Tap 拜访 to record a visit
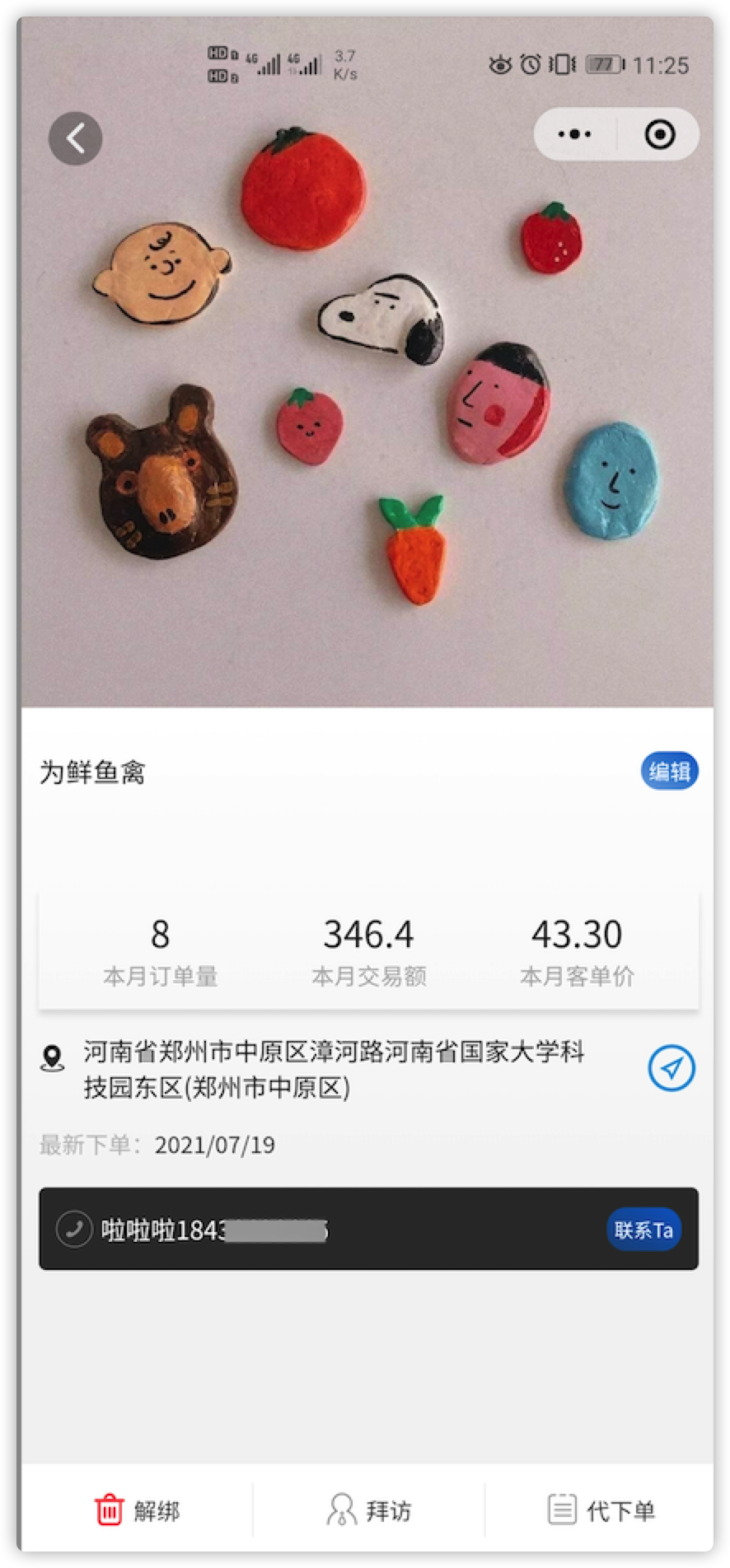730x1568 pixels. tap(368, 1511)
